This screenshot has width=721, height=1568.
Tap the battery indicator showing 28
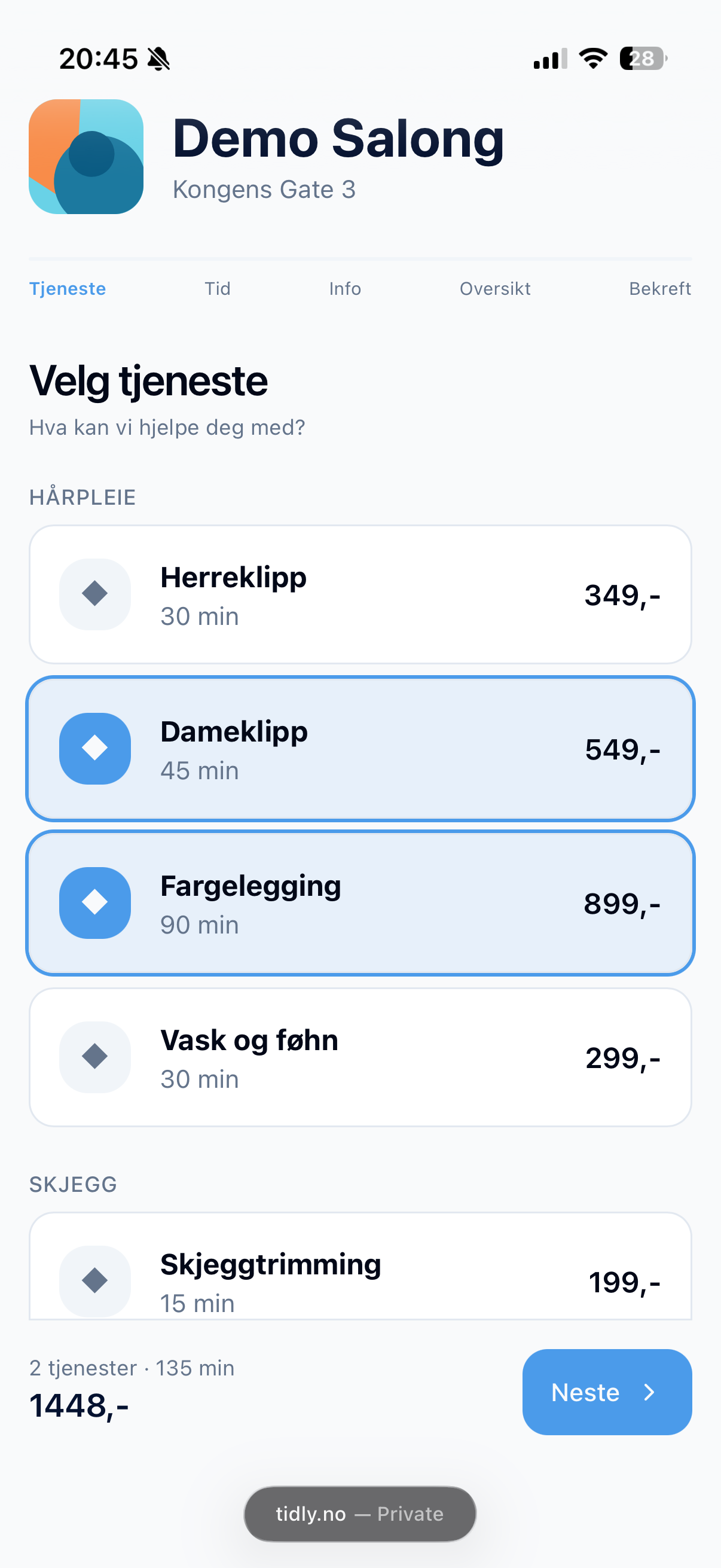tap(643, 58)
